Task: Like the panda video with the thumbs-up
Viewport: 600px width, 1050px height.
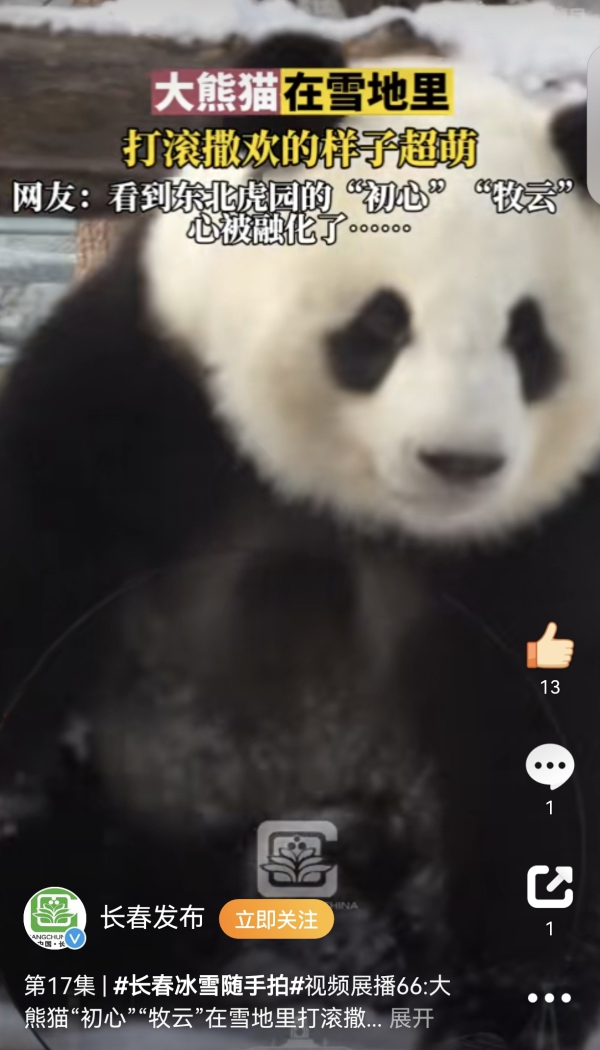Action: [549, 647]
